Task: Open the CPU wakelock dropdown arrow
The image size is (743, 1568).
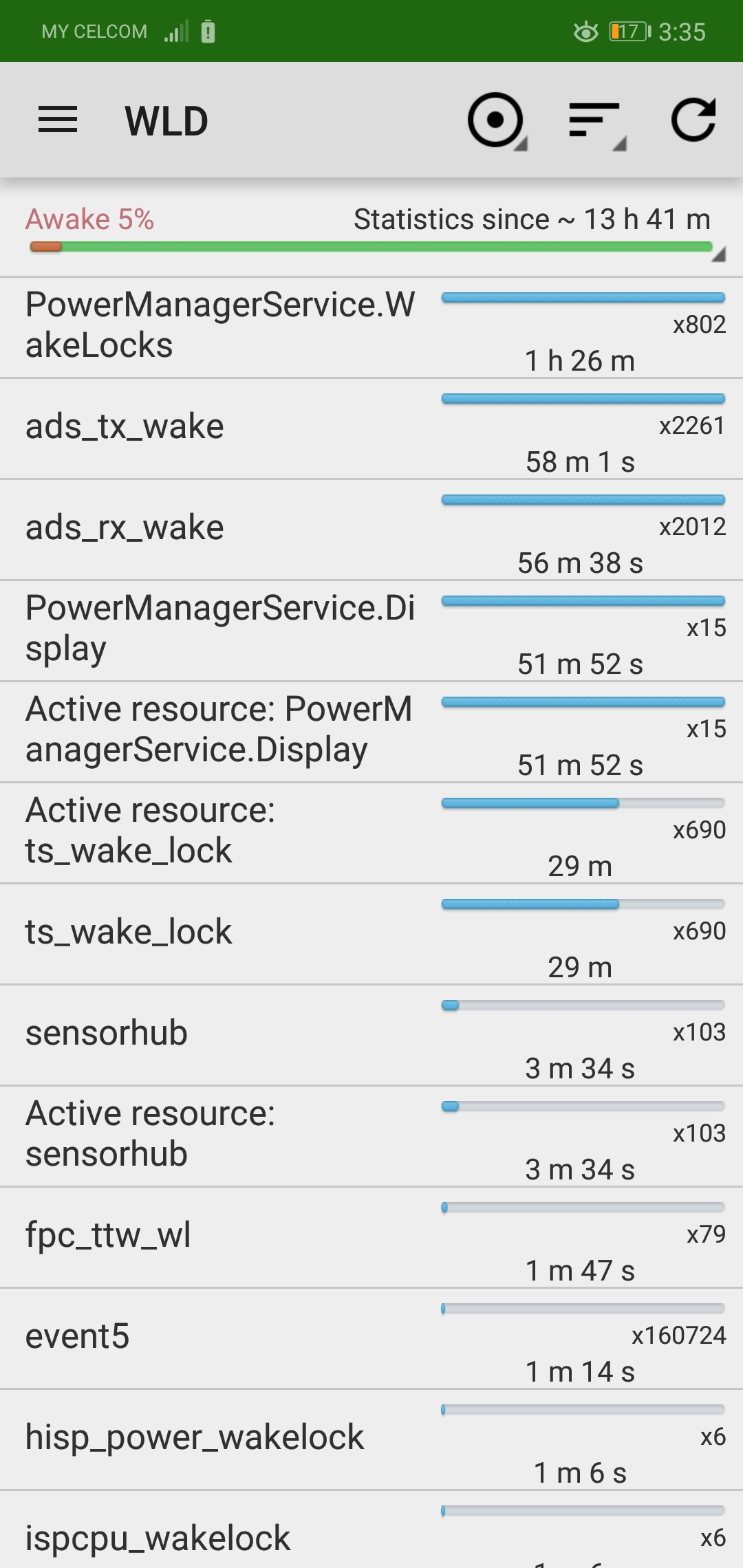Action: coord(521,142)
